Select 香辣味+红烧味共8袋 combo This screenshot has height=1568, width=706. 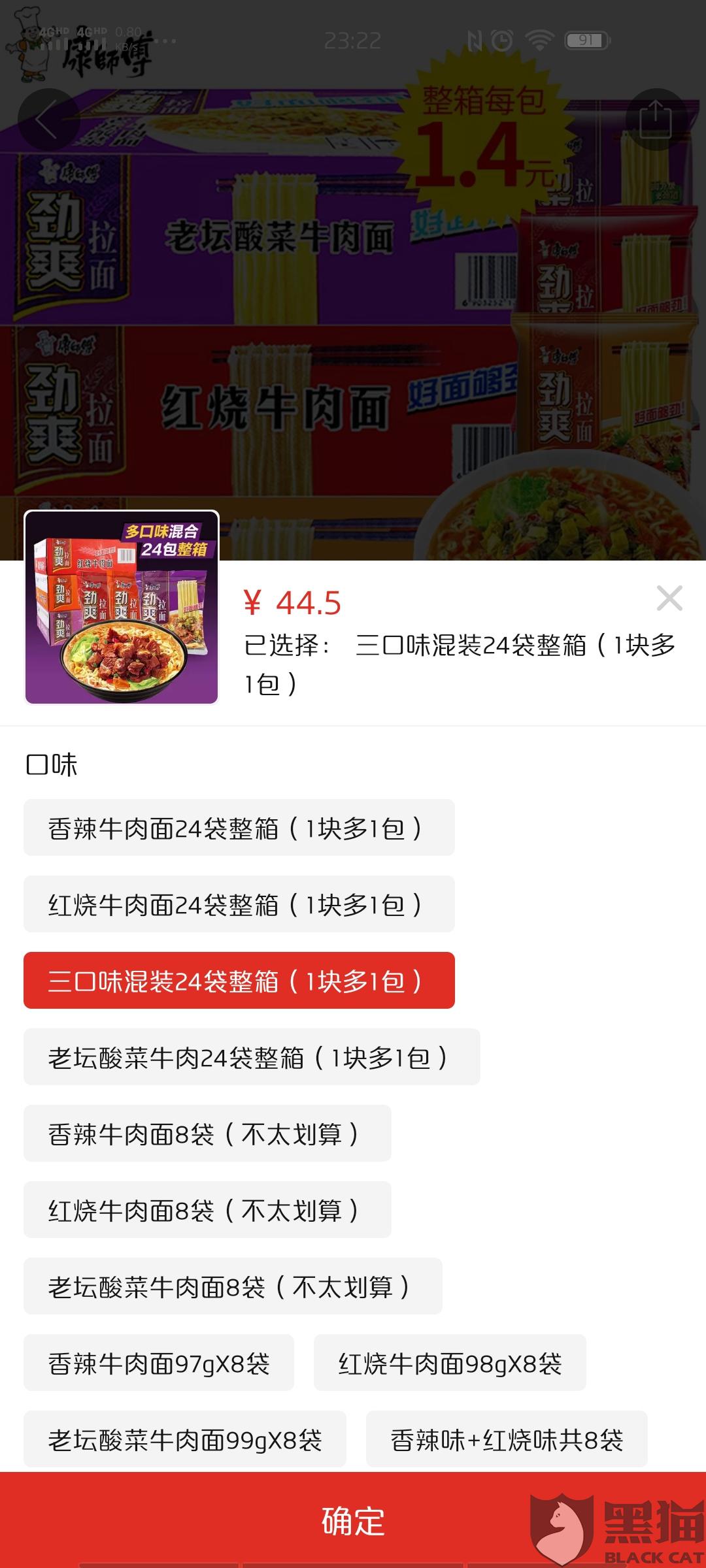(x=507, y=1439)
